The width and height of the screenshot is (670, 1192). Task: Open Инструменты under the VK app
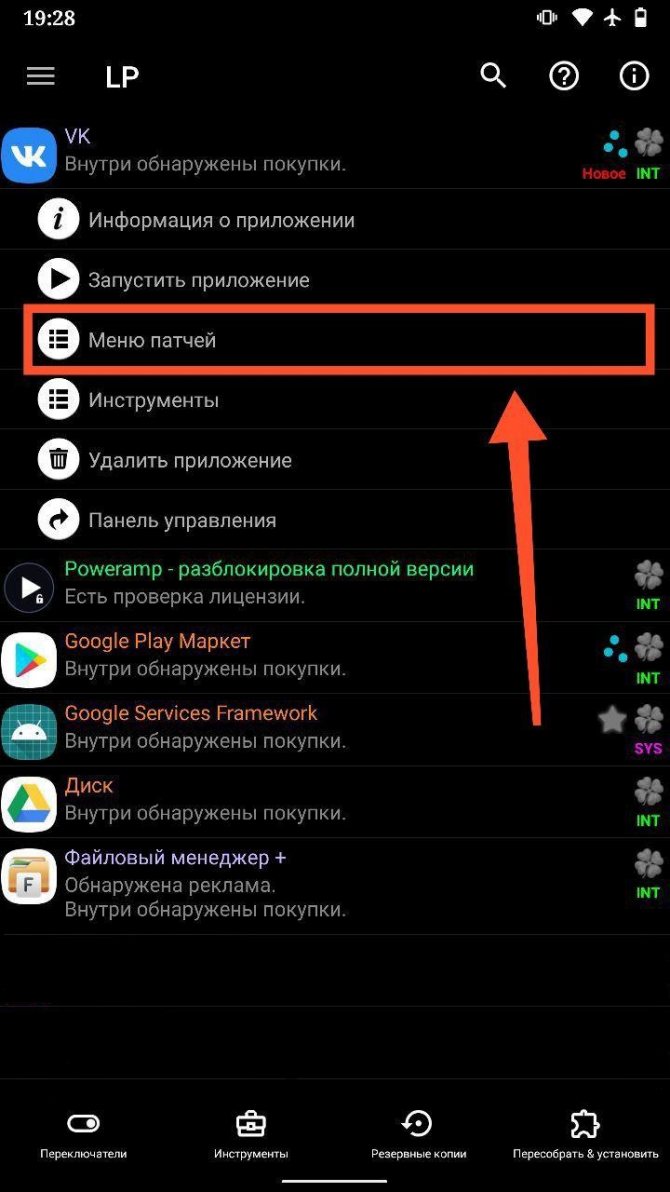pos(153,400)
